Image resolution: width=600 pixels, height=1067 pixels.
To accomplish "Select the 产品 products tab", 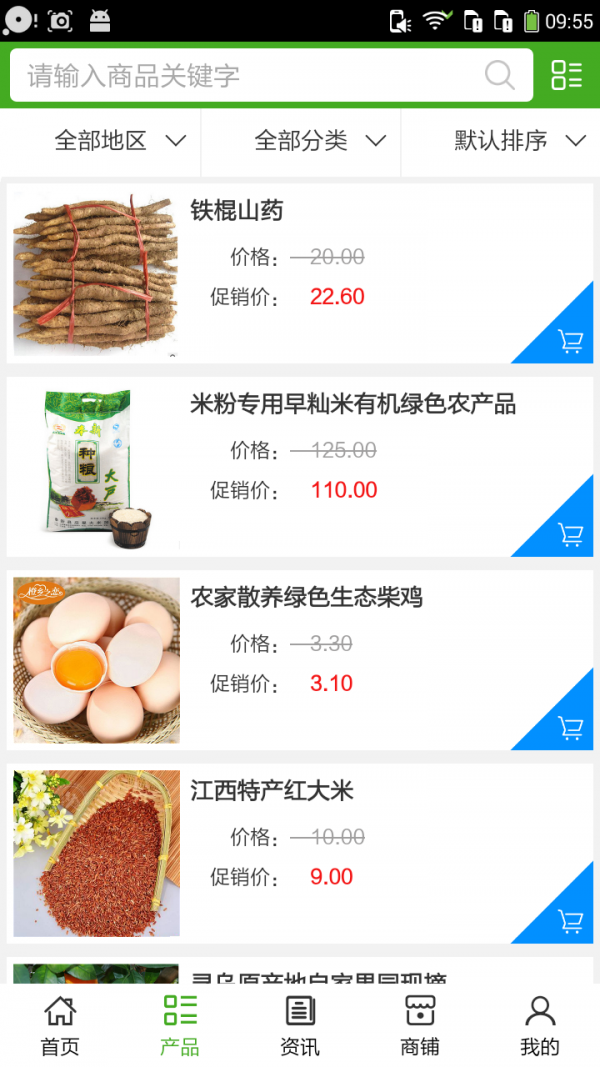I will pyautogui.click(x=180, y=1026).
